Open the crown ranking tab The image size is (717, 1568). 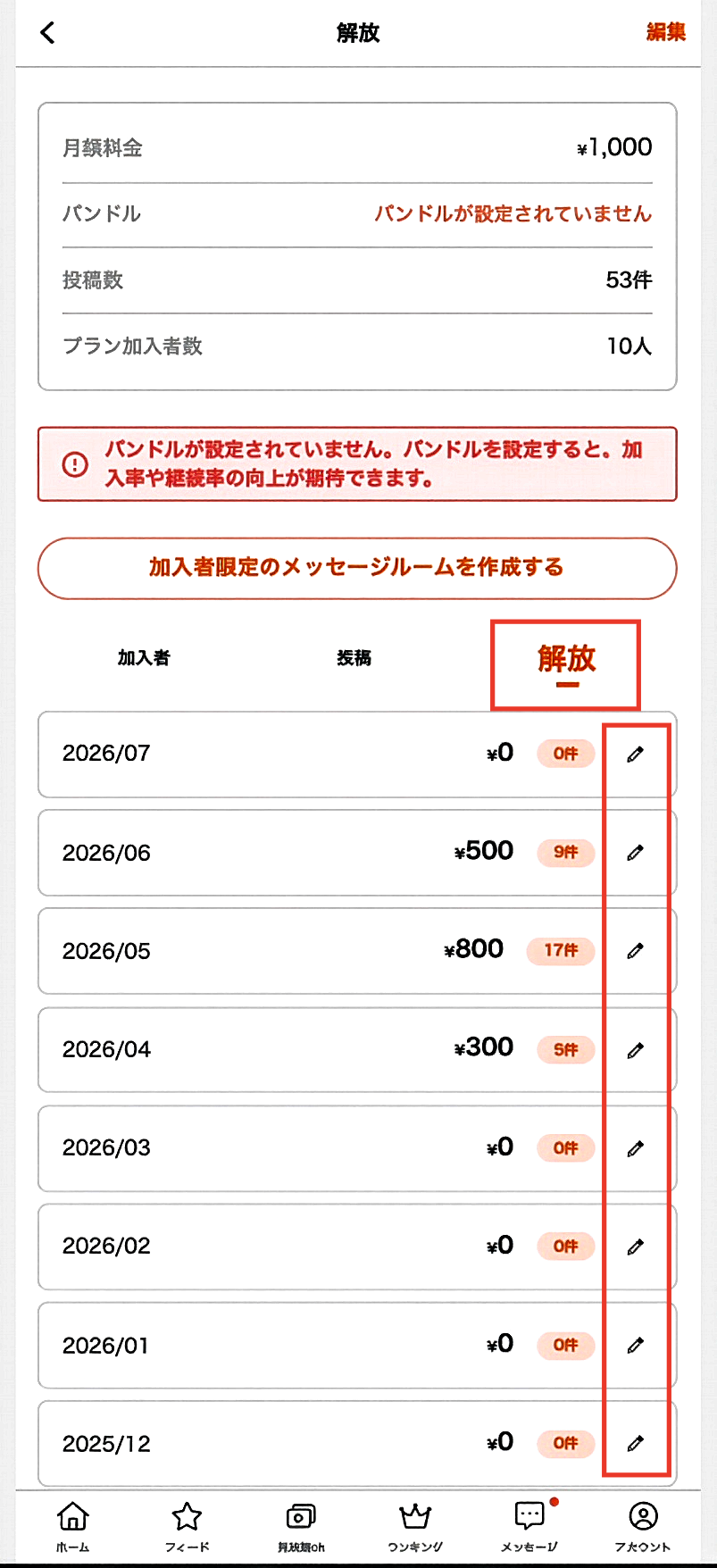tap(415, 1526)
